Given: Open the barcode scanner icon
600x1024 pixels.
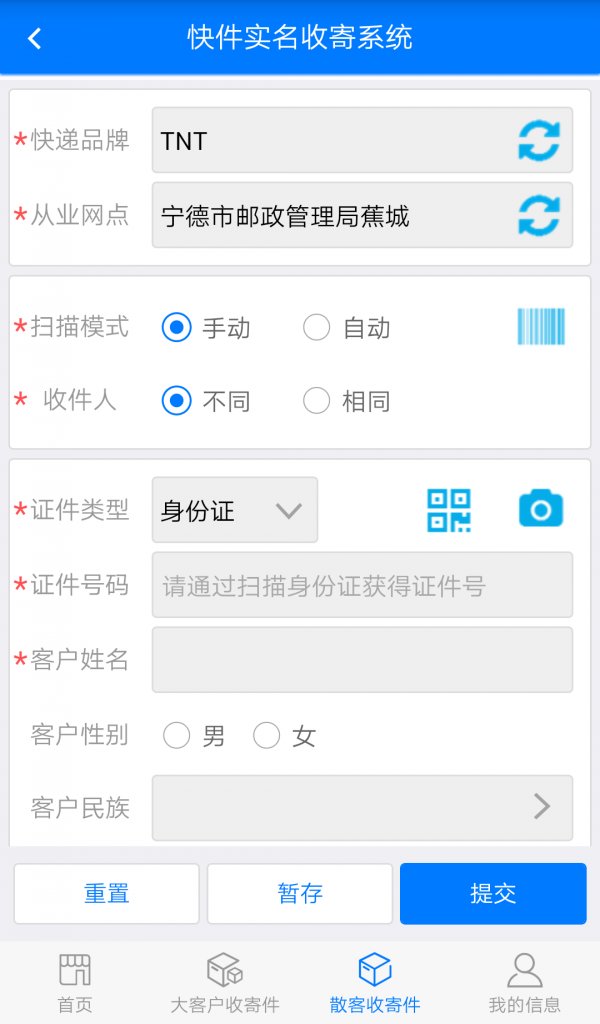Looking at the screenshot, I should pos(541,327).
